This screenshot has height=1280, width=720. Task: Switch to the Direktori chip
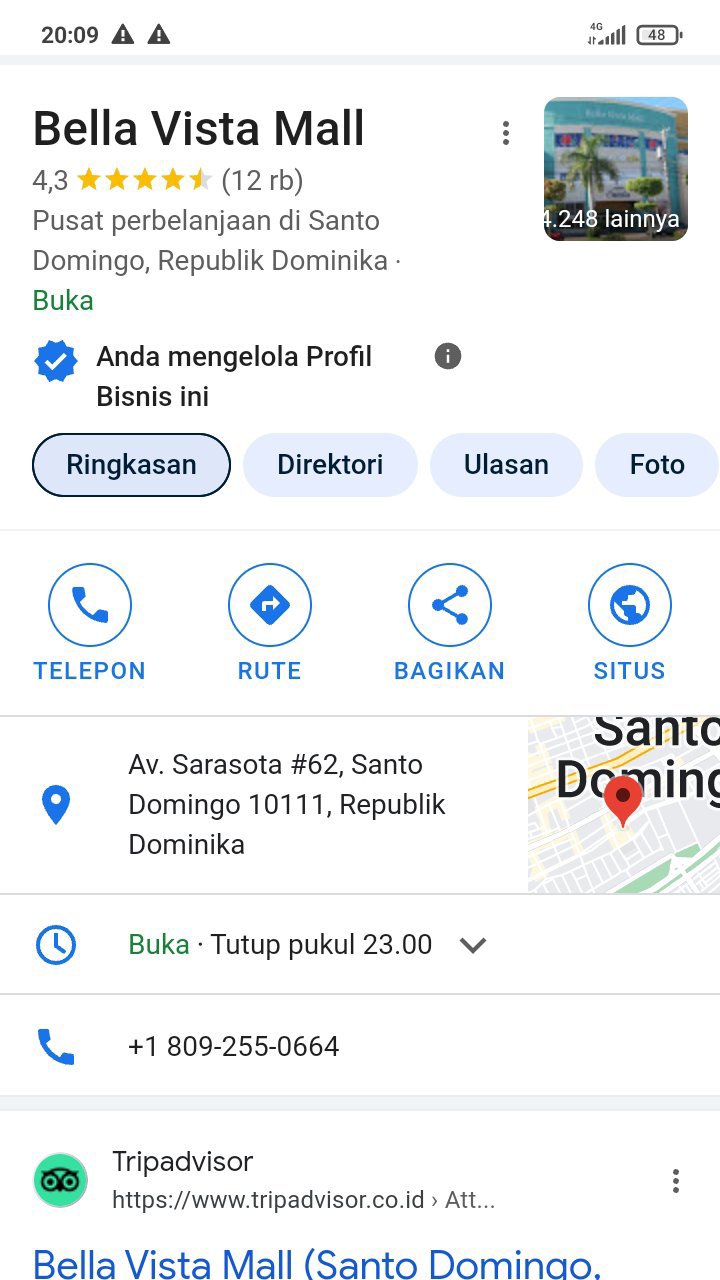click(330, 465)
